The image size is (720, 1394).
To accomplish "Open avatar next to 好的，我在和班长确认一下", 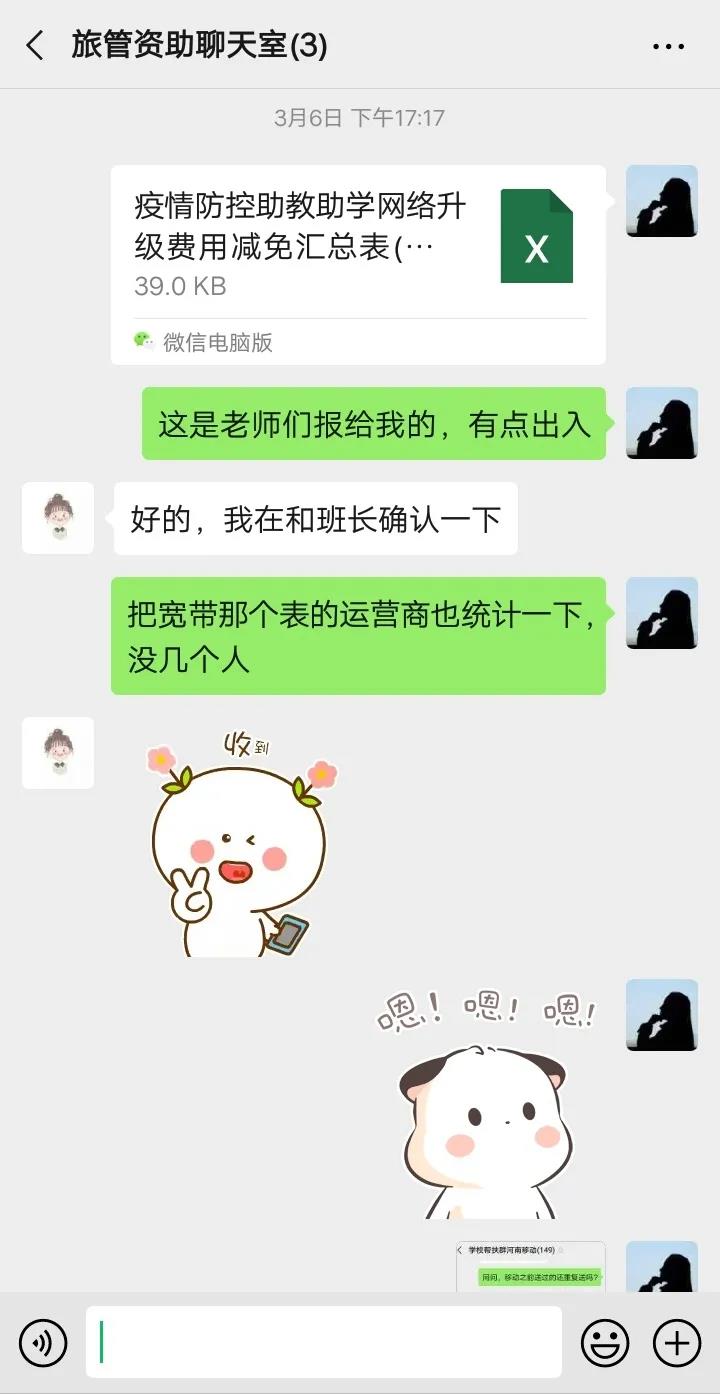I will (x=58, y=518).
